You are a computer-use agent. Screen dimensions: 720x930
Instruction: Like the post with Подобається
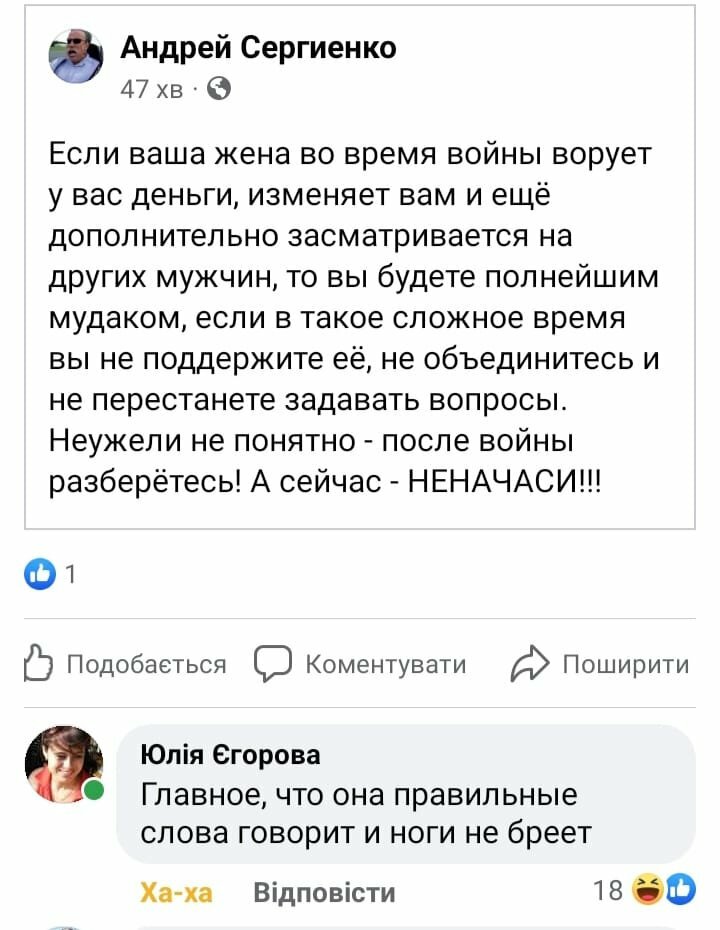125,665
